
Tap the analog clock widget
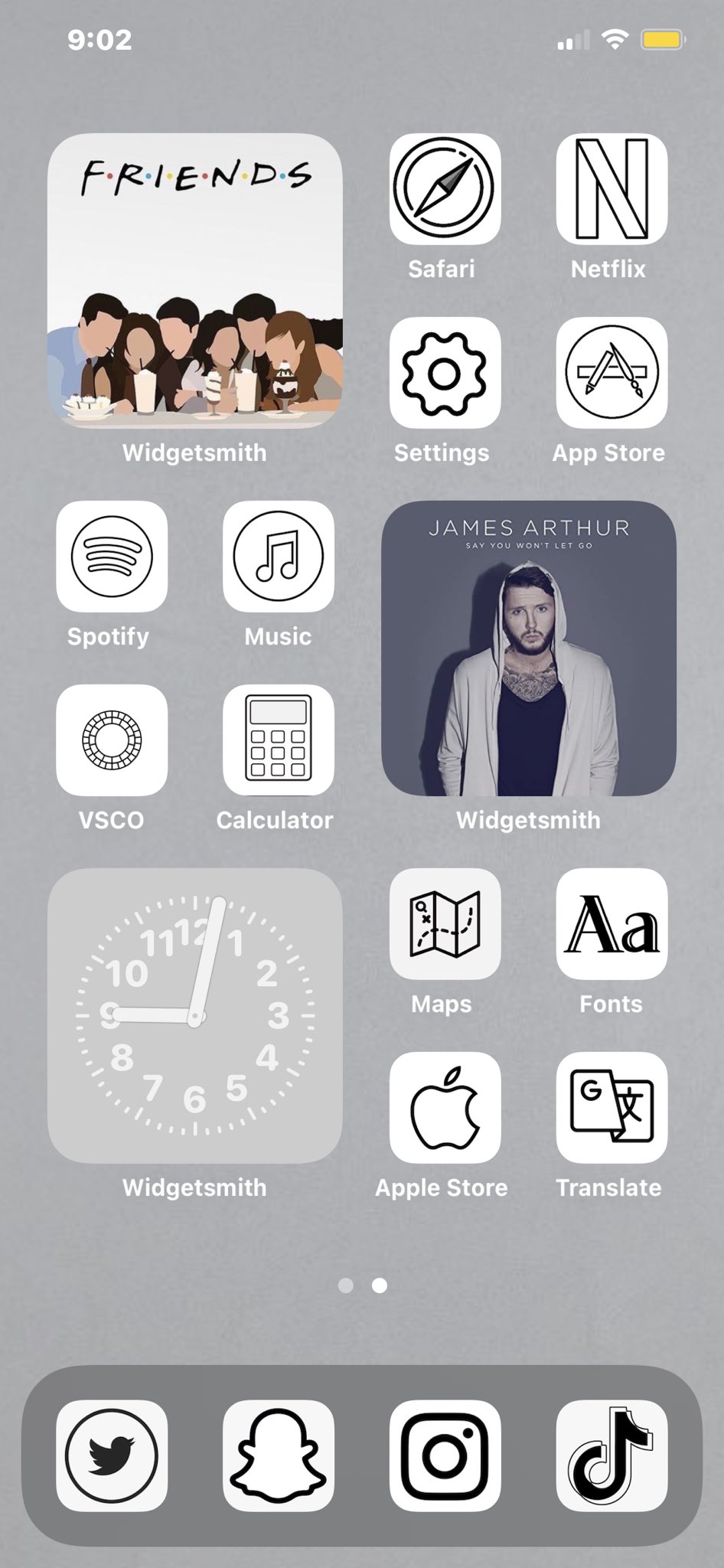click(194, 1016)
